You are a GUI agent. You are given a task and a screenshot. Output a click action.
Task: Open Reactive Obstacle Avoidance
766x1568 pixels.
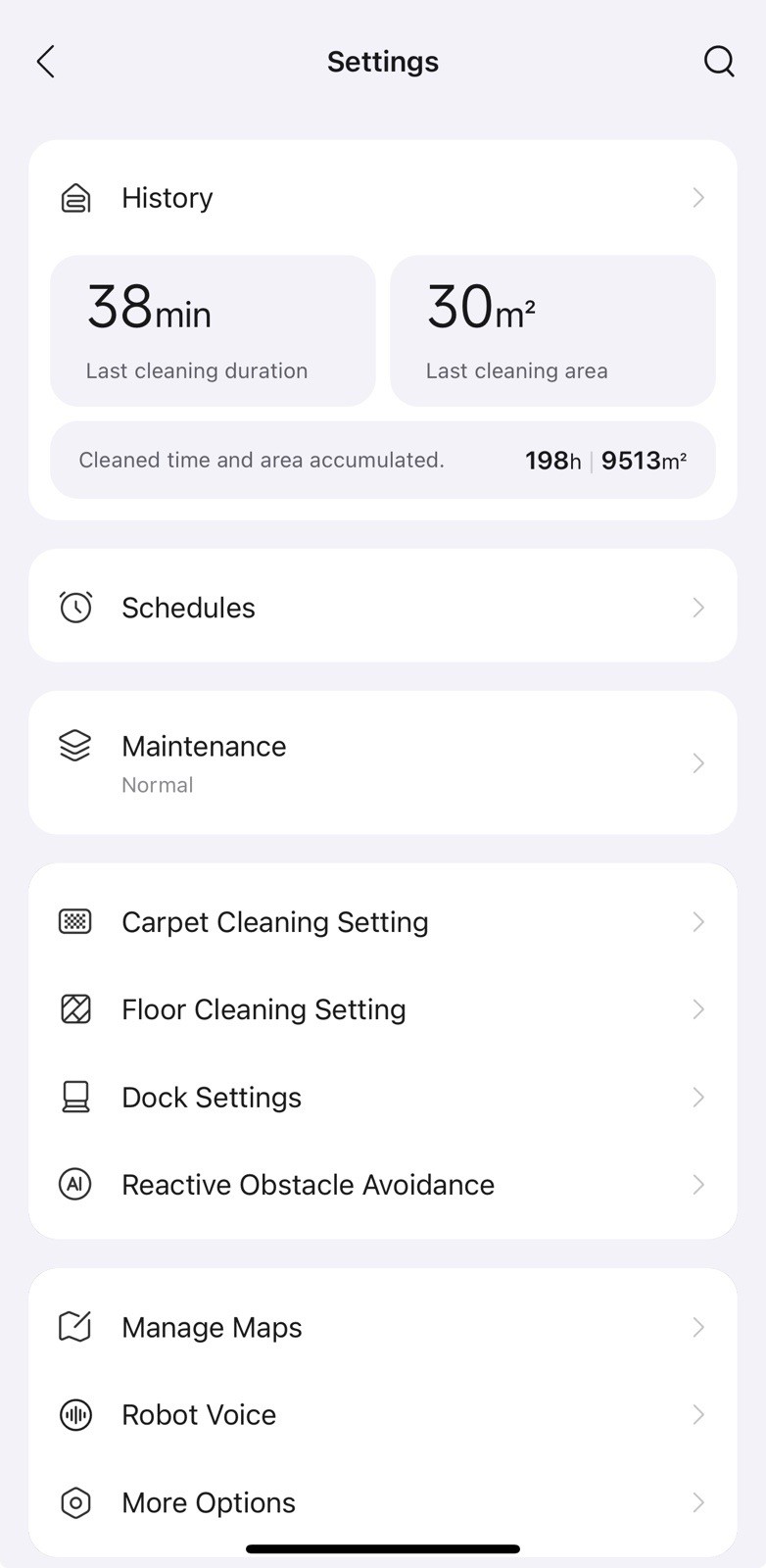coord(382,1185)
